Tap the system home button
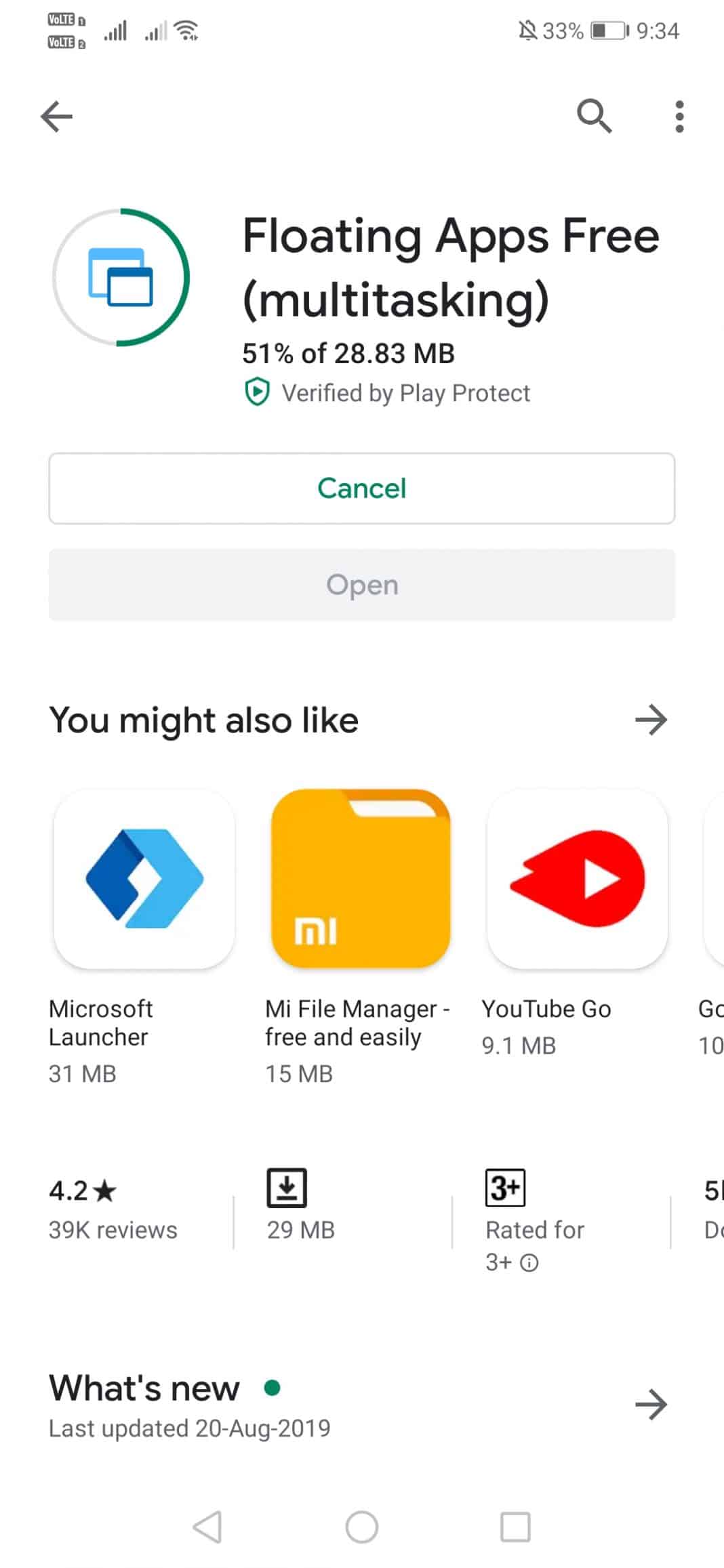The image size is (724, 1568). [x=362, y=1527]
